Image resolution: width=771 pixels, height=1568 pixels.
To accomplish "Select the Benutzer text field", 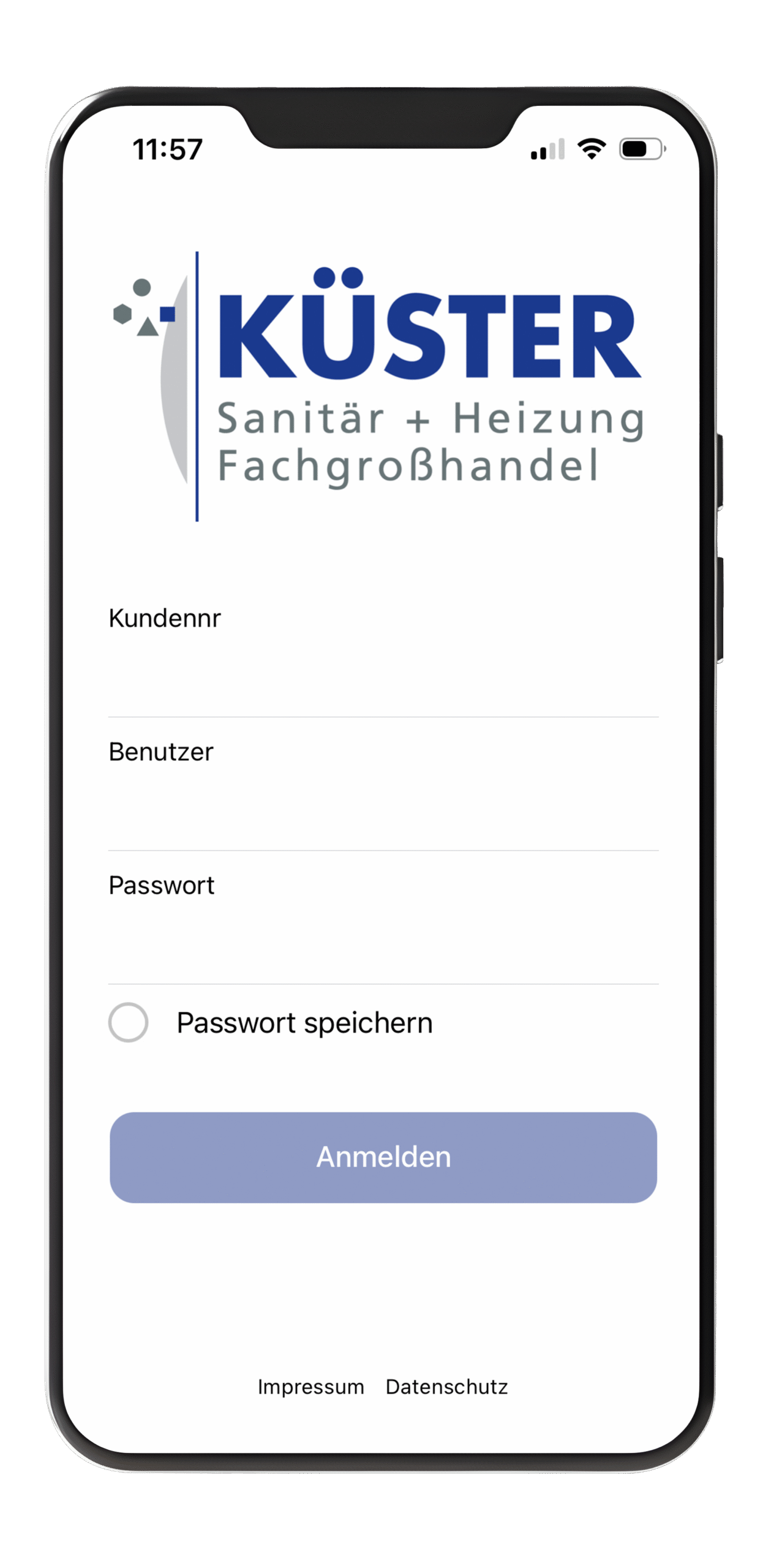I will [383, 810].
